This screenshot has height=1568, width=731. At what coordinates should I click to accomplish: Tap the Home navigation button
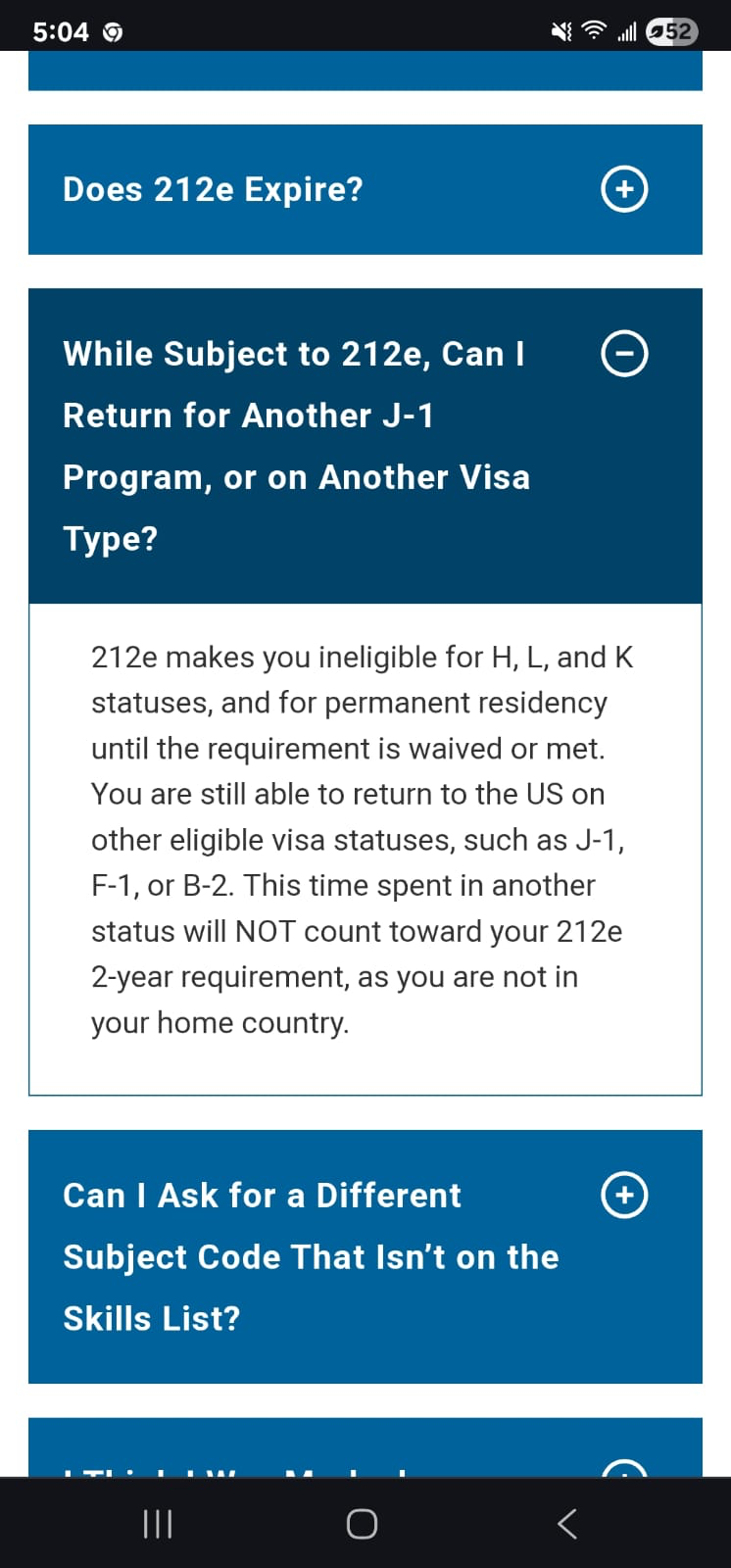(x=362, y=1523)
